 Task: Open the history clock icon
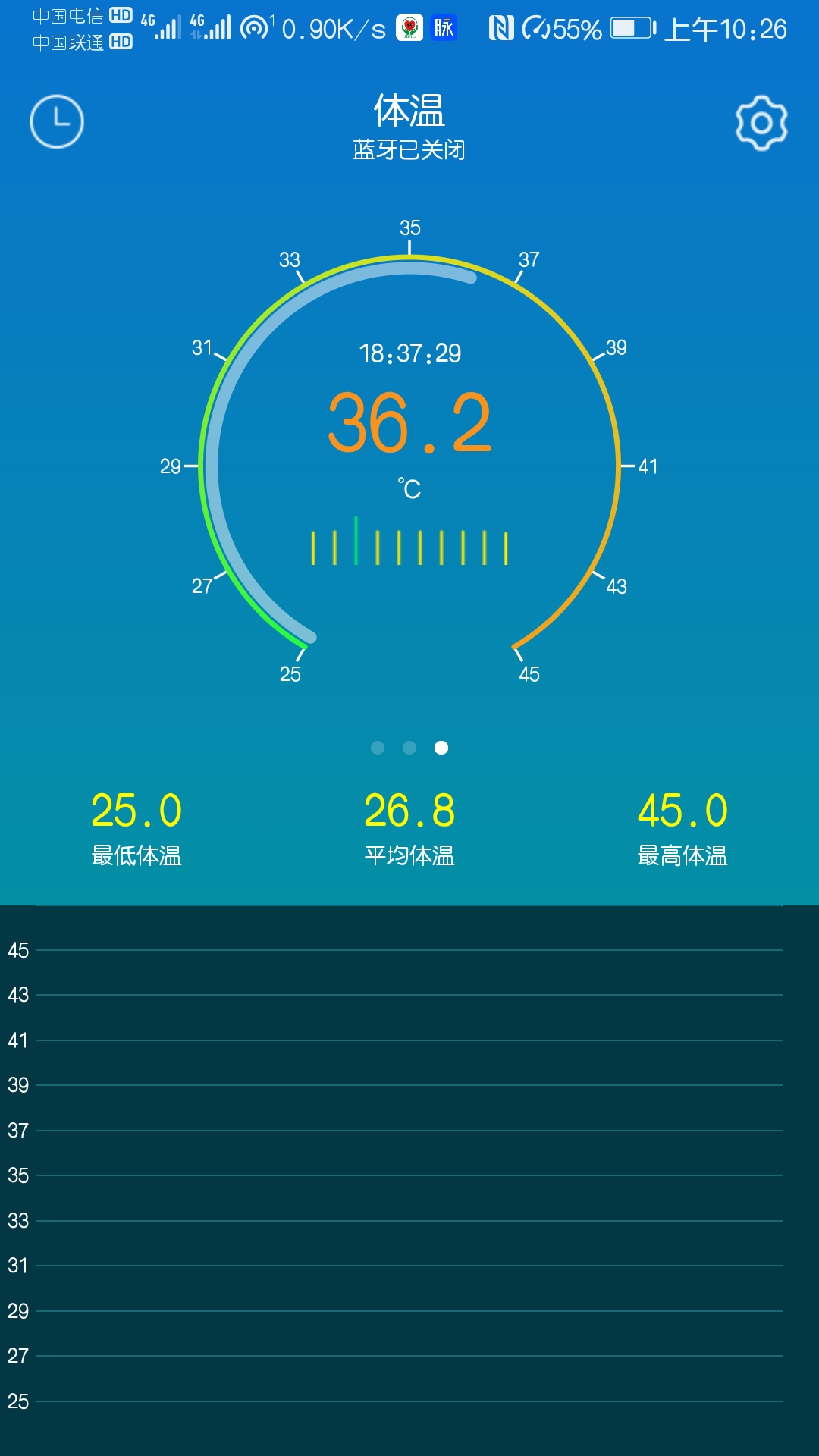(x=57, y=121)
